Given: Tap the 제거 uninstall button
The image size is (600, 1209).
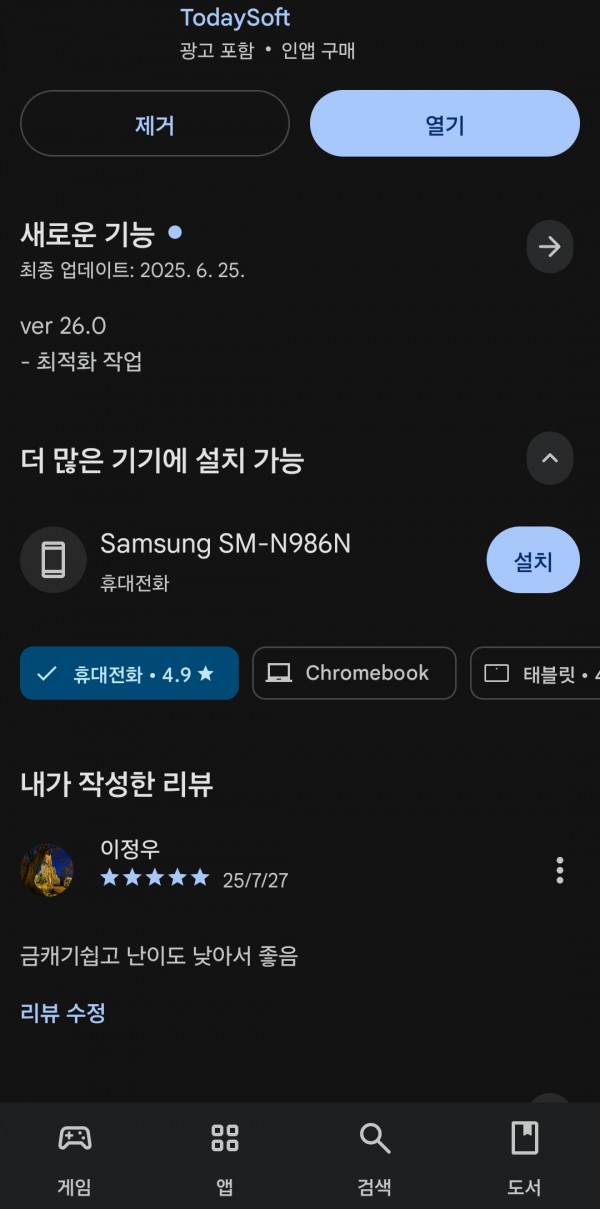Looking at the screenshot, I should [x=155, y=124].
